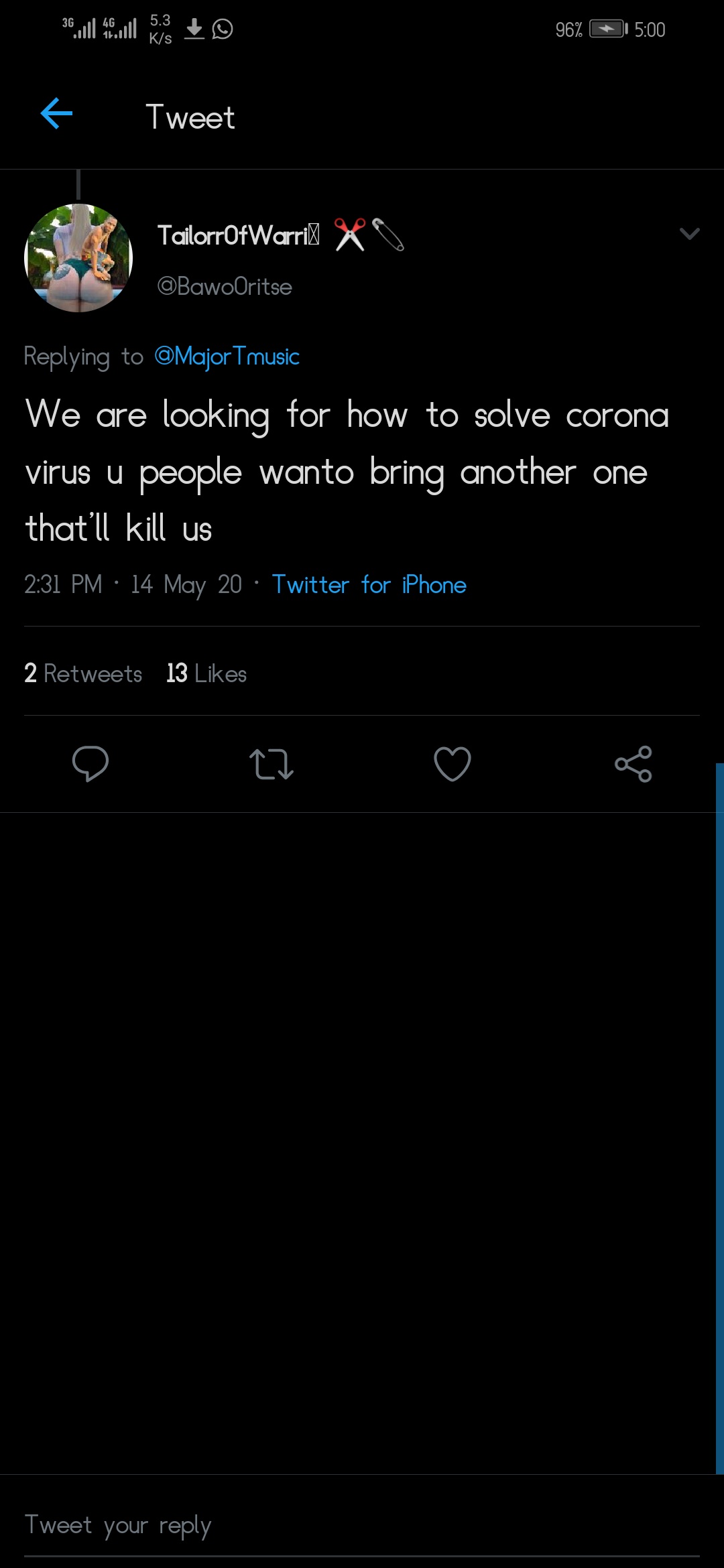View the 2 Retweets list

pyautogui.click(x=83, y=673)
